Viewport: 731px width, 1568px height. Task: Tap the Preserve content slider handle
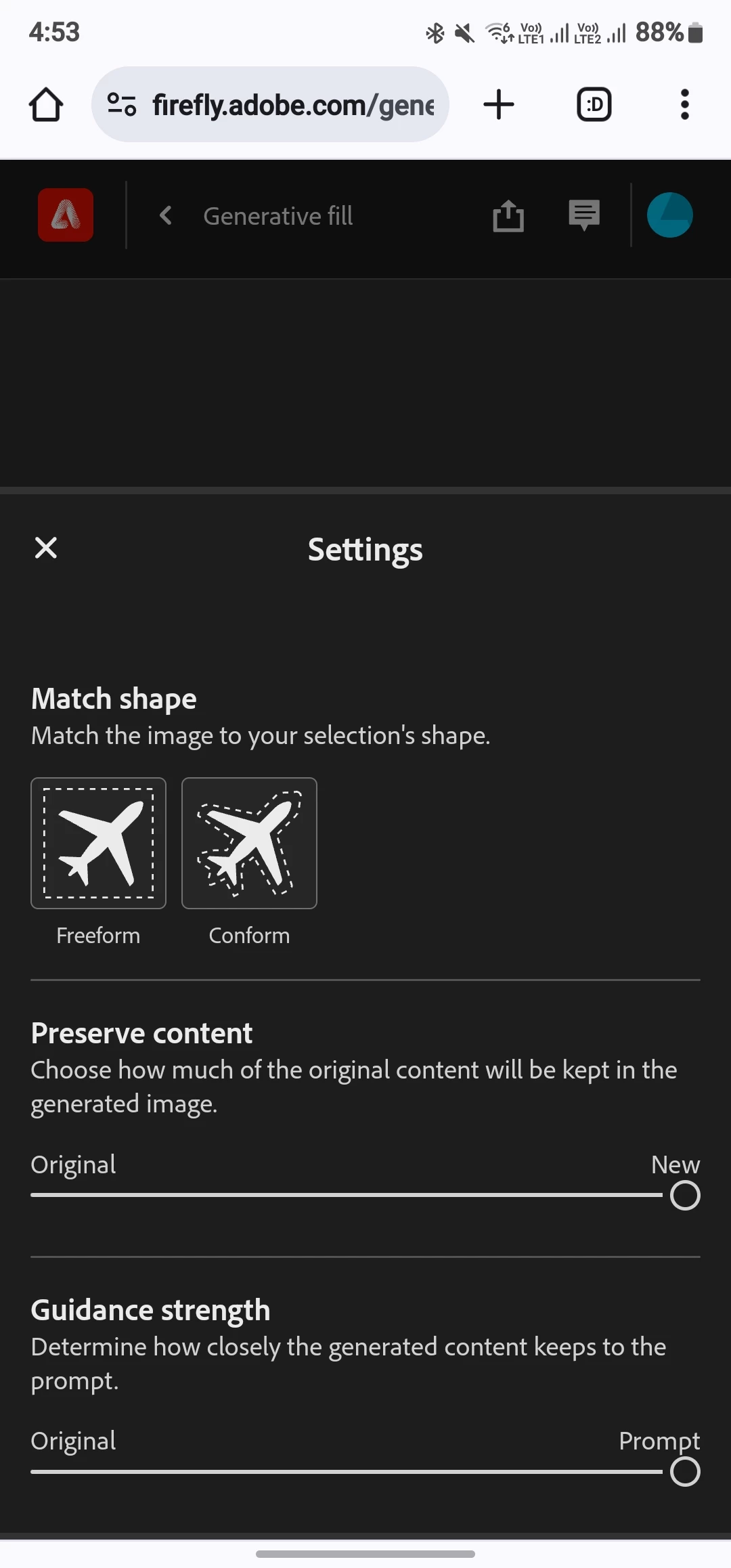click(685, 1195)
